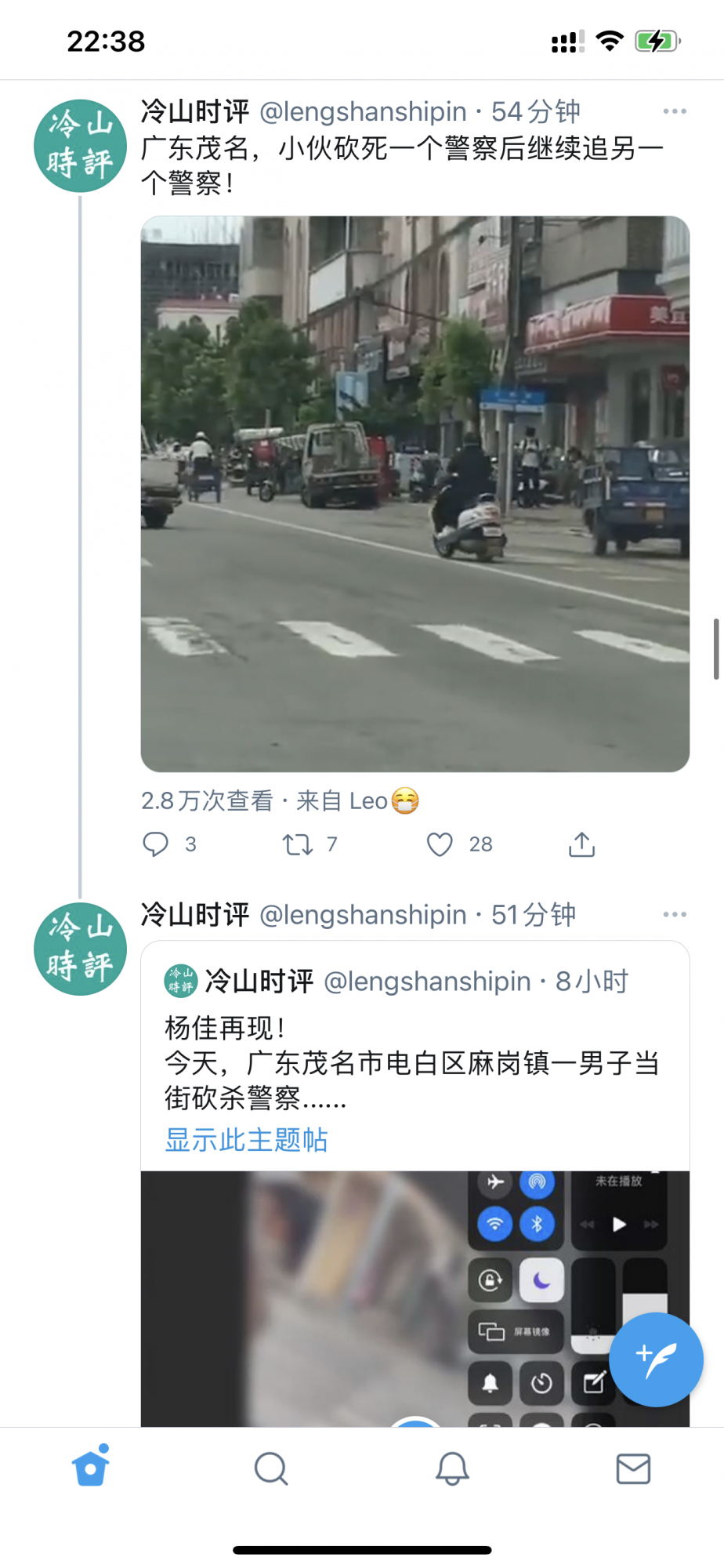This screenshot has width=724, height=1568.
Task: Open 冷山时评 avatar on the 51分钟 tweet
Action: 80,949
